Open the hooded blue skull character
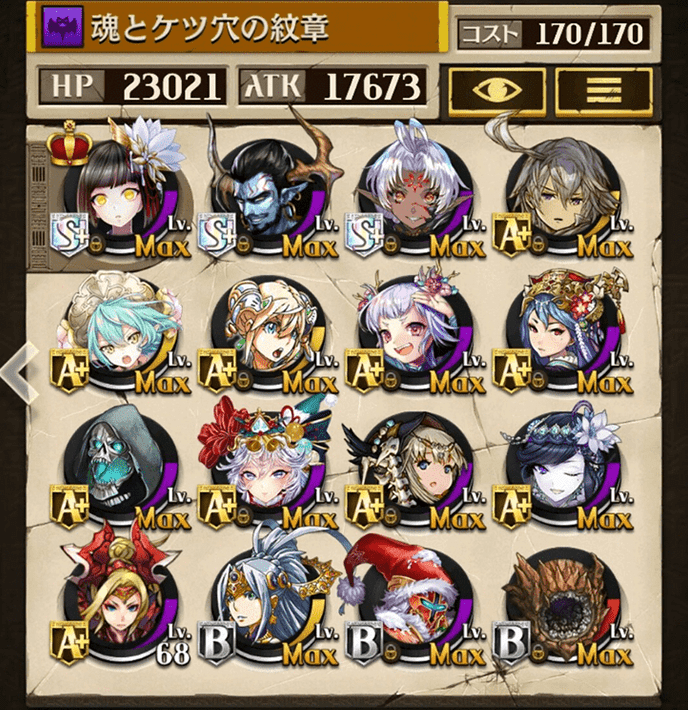Viewport: 688px width, 710px height. pos(115,468)
